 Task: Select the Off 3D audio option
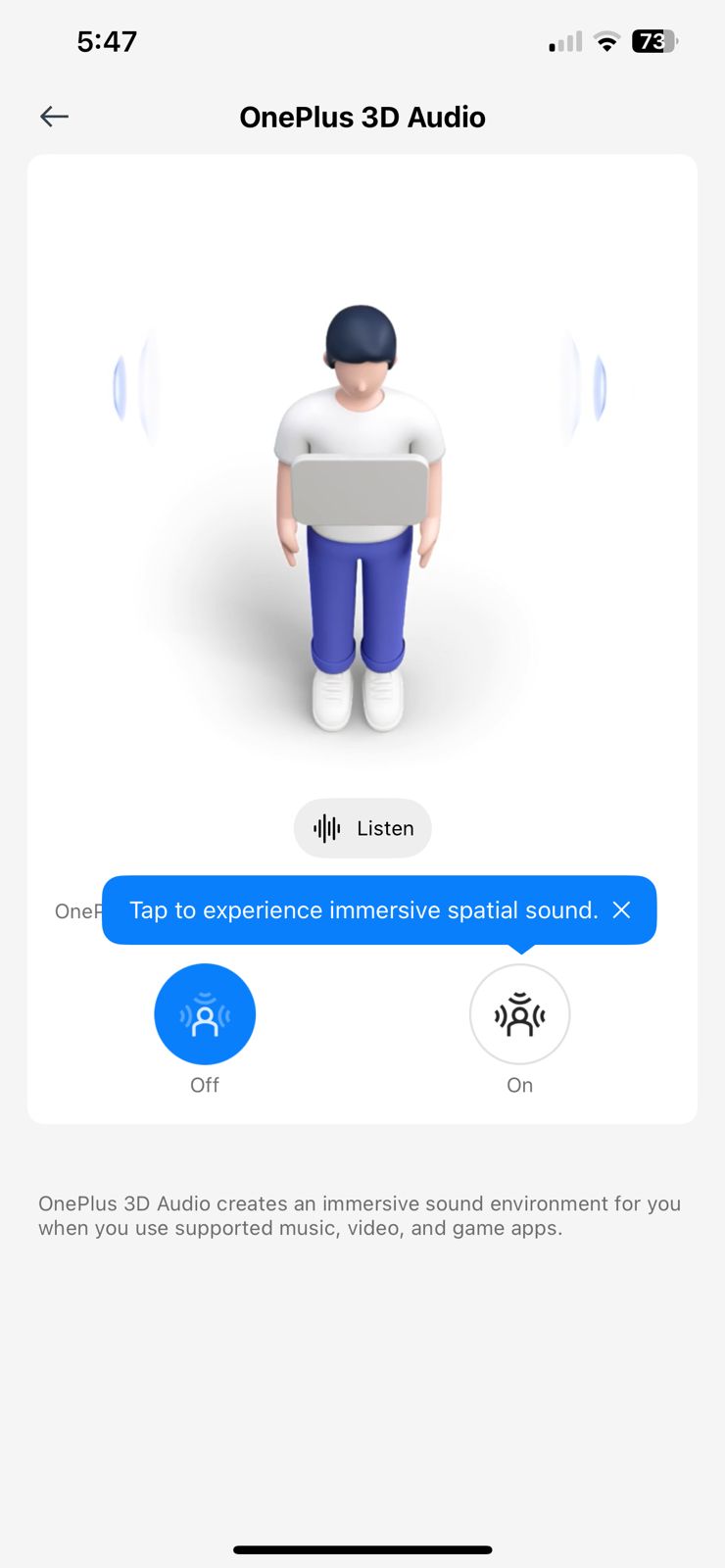205,1014
